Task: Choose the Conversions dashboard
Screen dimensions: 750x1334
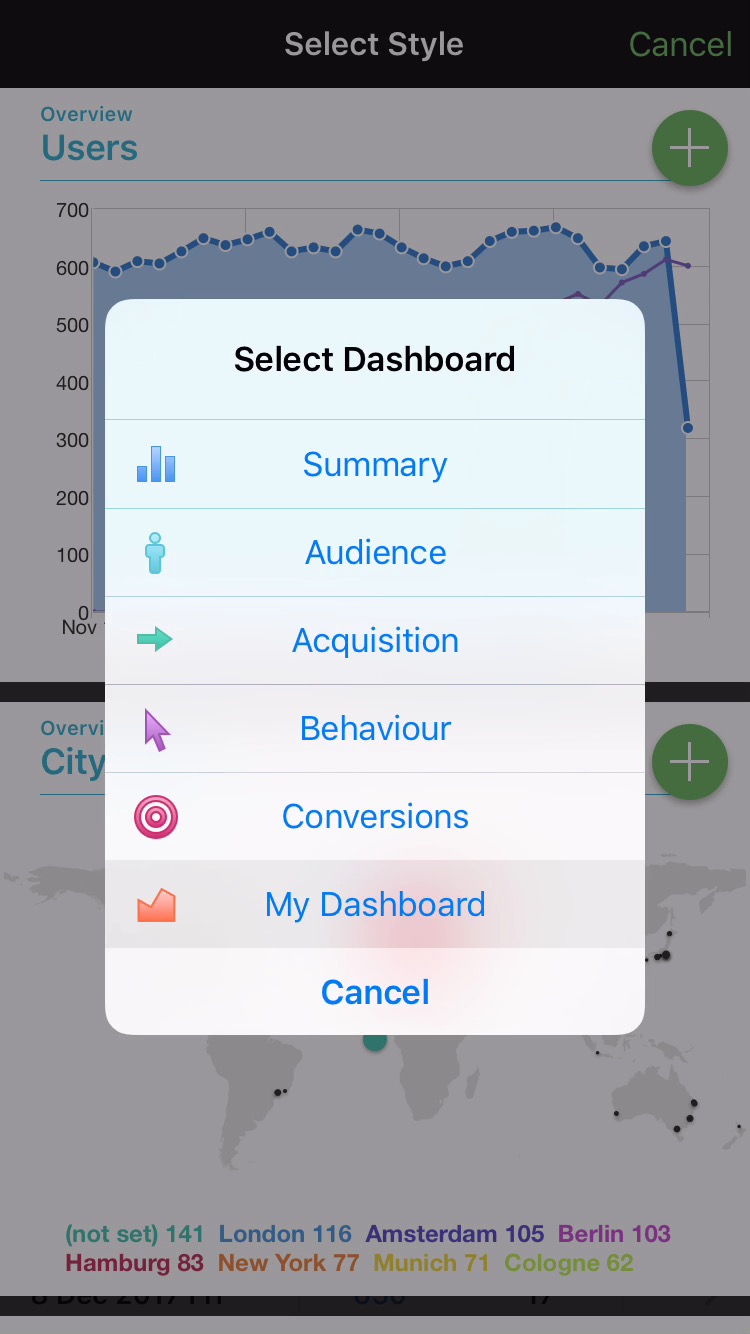Action: [x=375, y=816]
